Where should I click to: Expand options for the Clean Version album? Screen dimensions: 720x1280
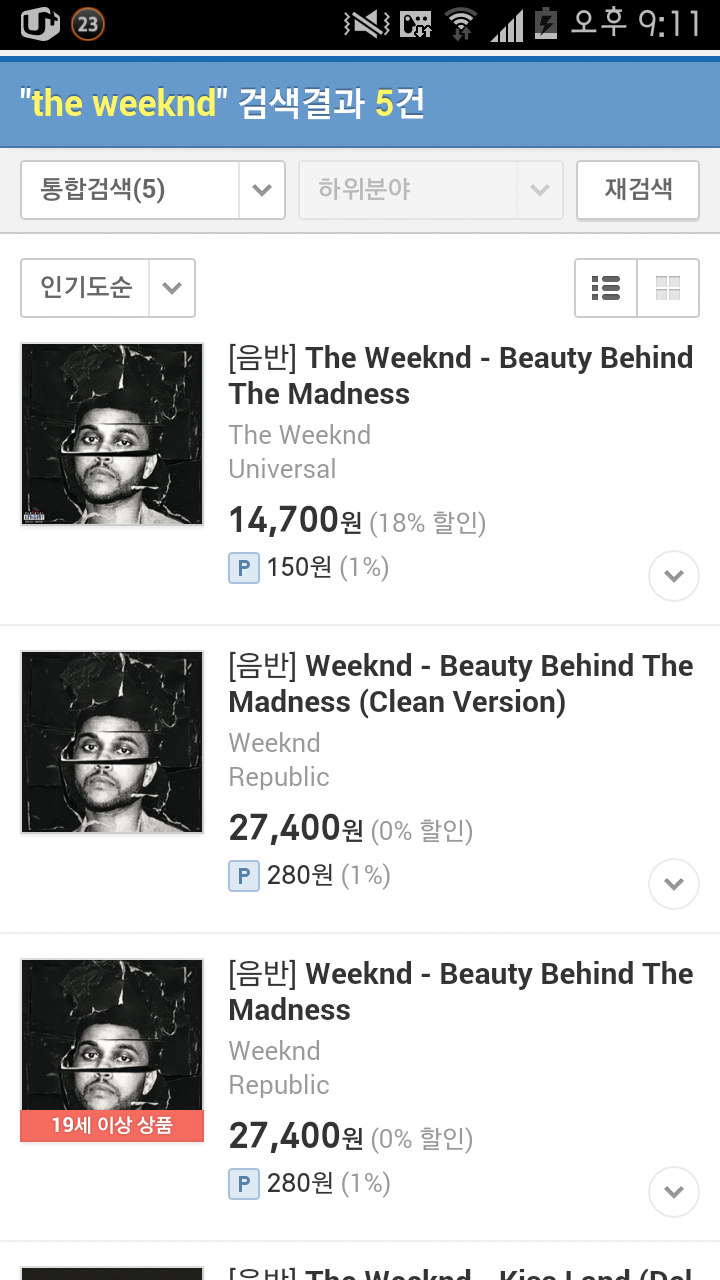(x=674, y=884)
